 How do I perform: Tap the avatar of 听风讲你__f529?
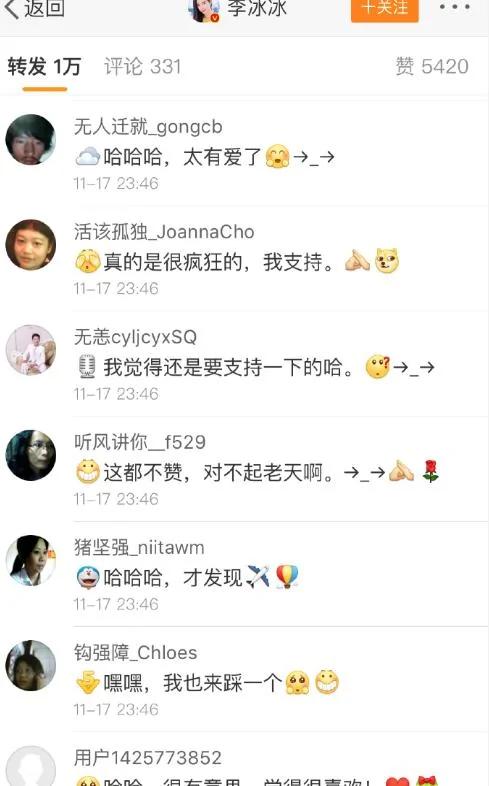click(x=30, y=455)
